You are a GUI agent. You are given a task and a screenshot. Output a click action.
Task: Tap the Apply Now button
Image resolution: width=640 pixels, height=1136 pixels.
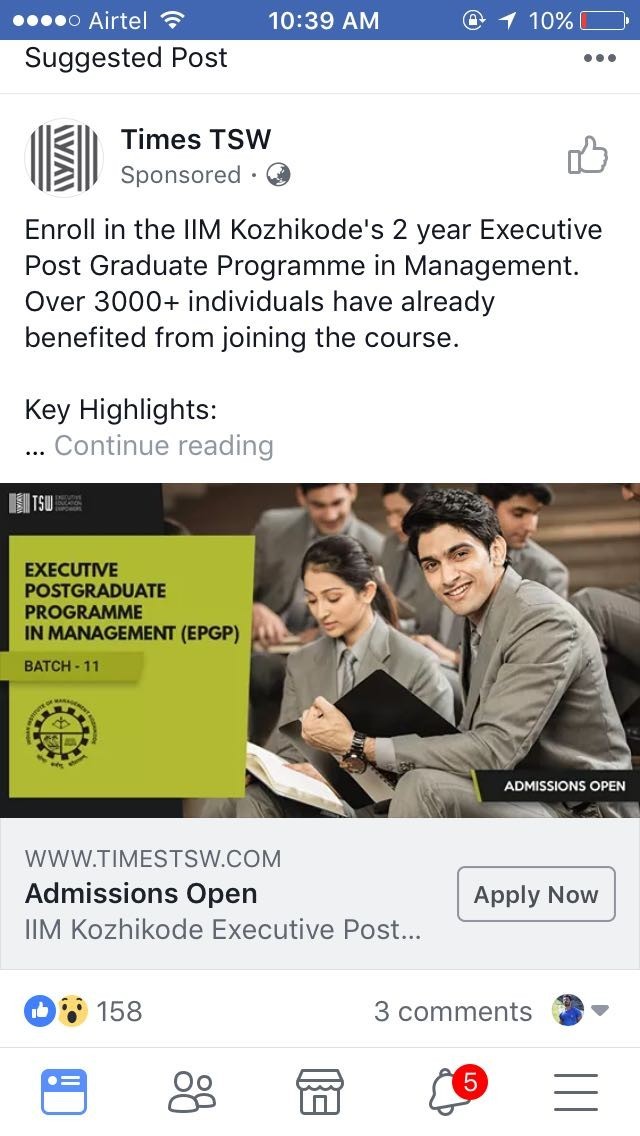[536, 894]
